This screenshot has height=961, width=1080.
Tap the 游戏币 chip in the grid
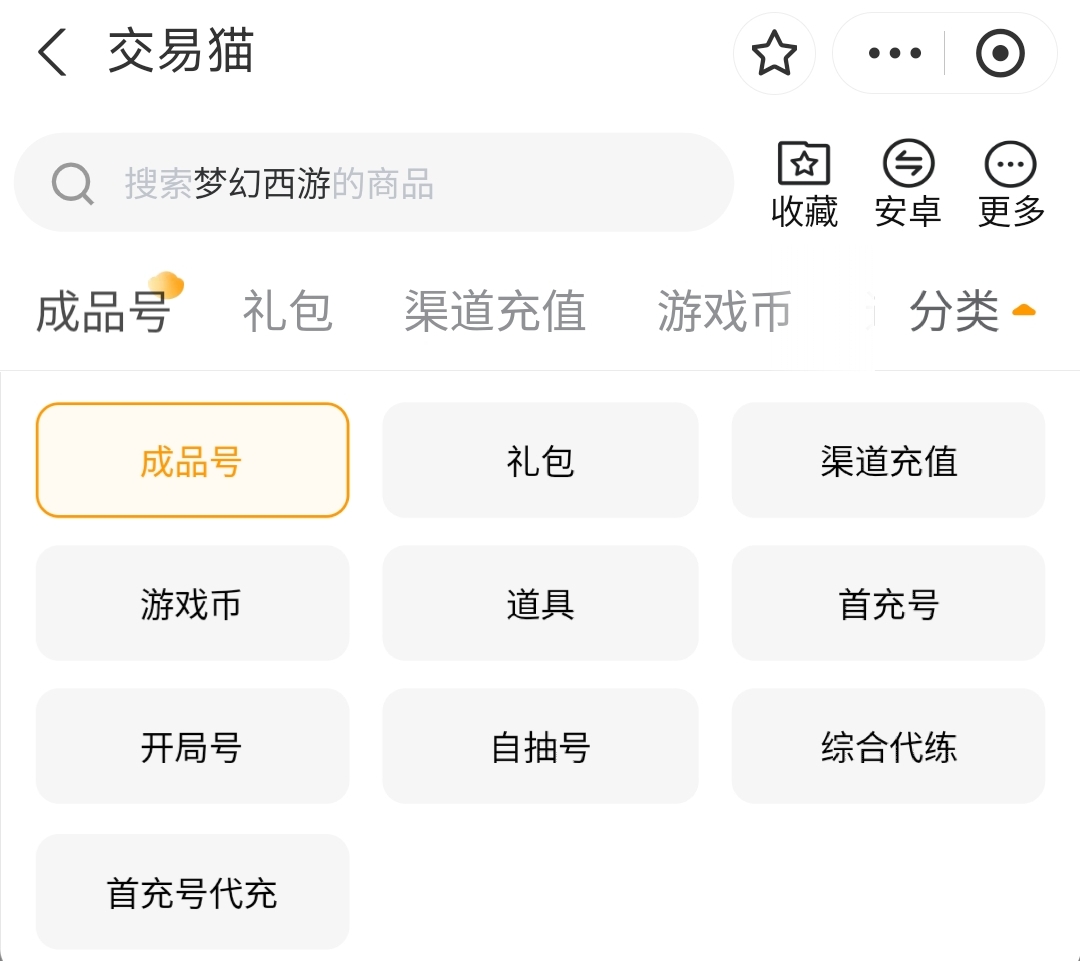[x=192, y=603]
